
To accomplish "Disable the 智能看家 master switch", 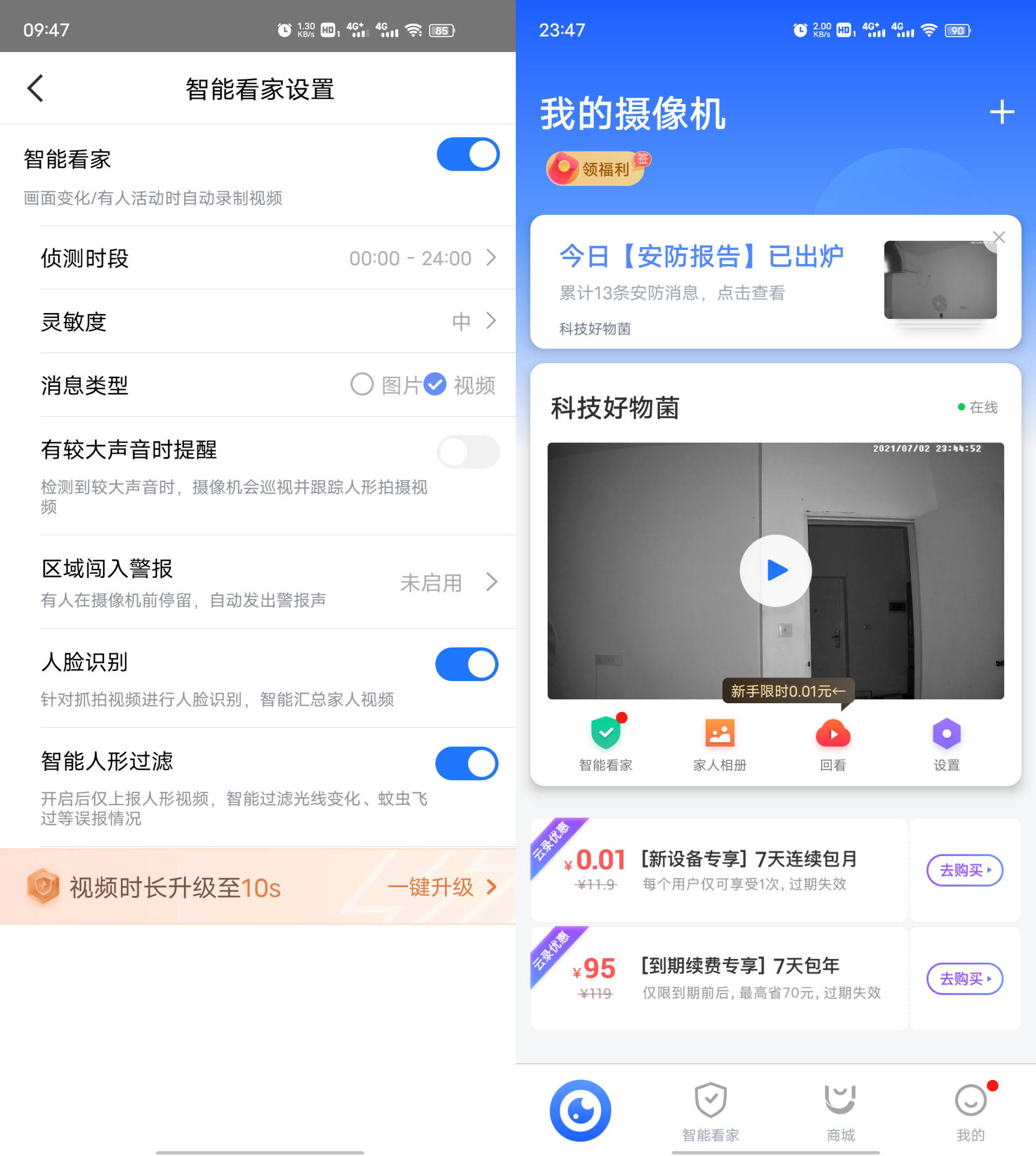I will coord(468,154).
